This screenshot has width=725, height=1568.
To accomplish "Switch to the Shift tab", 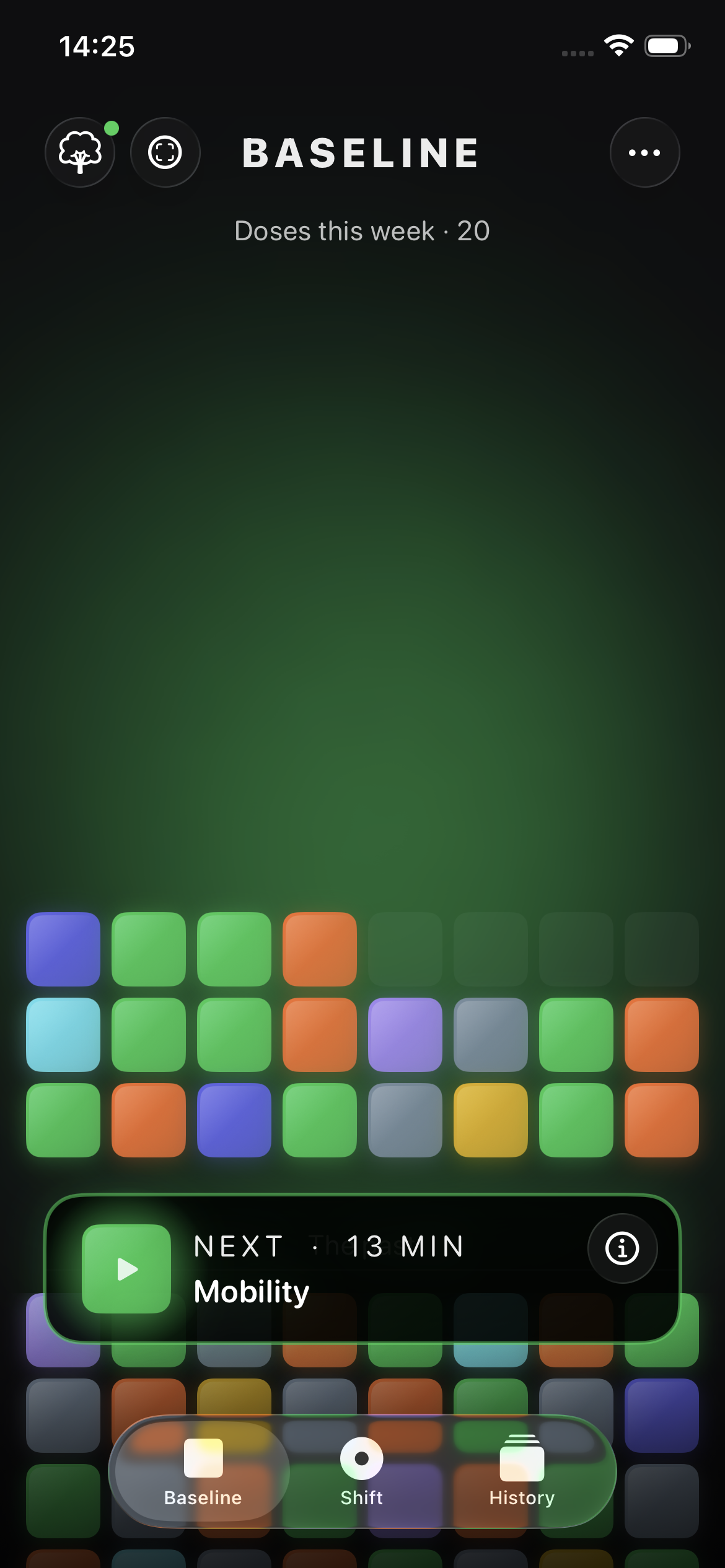I will 362,1471.
